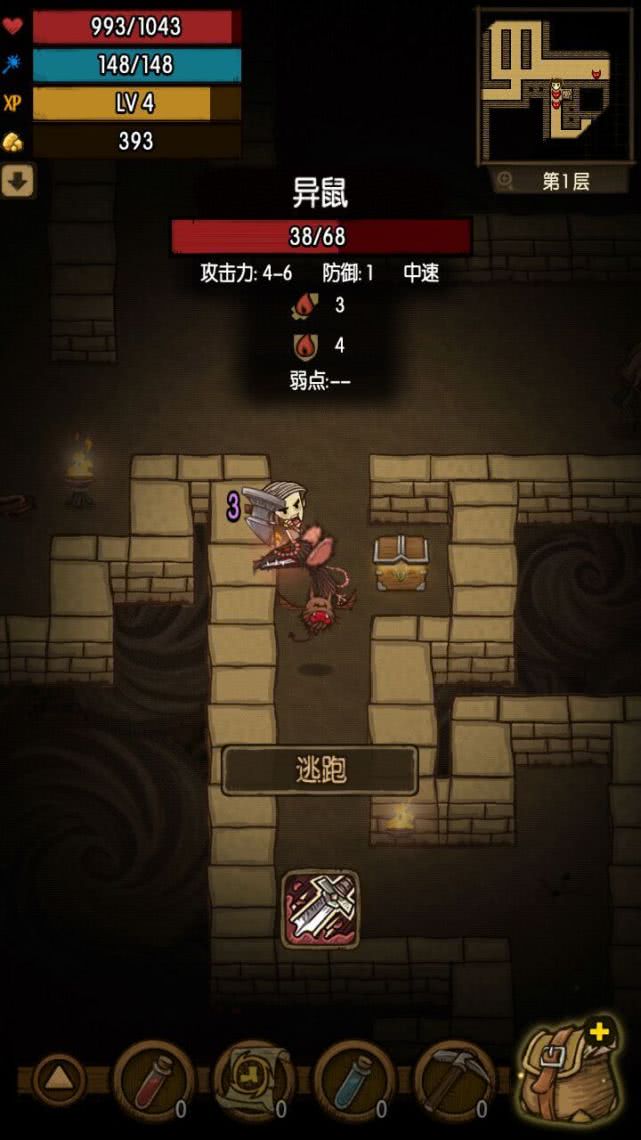Use the blue mana potion slot

(x=353, y=1080)
